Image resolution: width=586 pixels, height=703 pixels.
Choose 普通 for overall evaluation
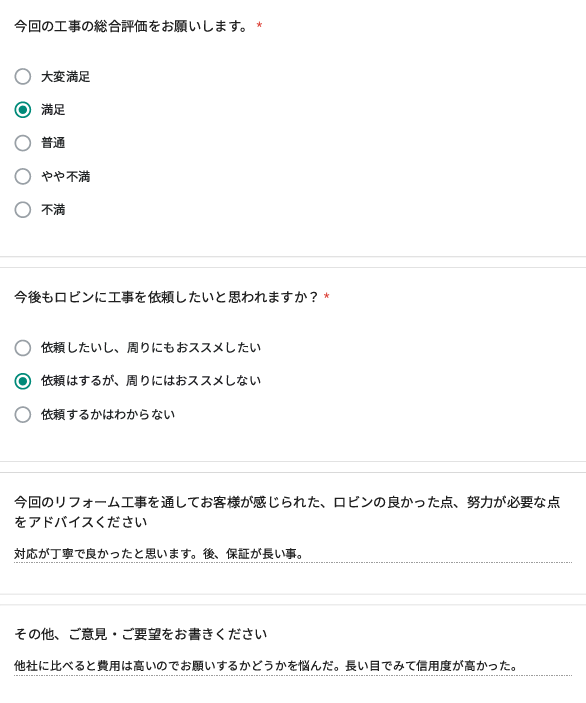[23, 143]
